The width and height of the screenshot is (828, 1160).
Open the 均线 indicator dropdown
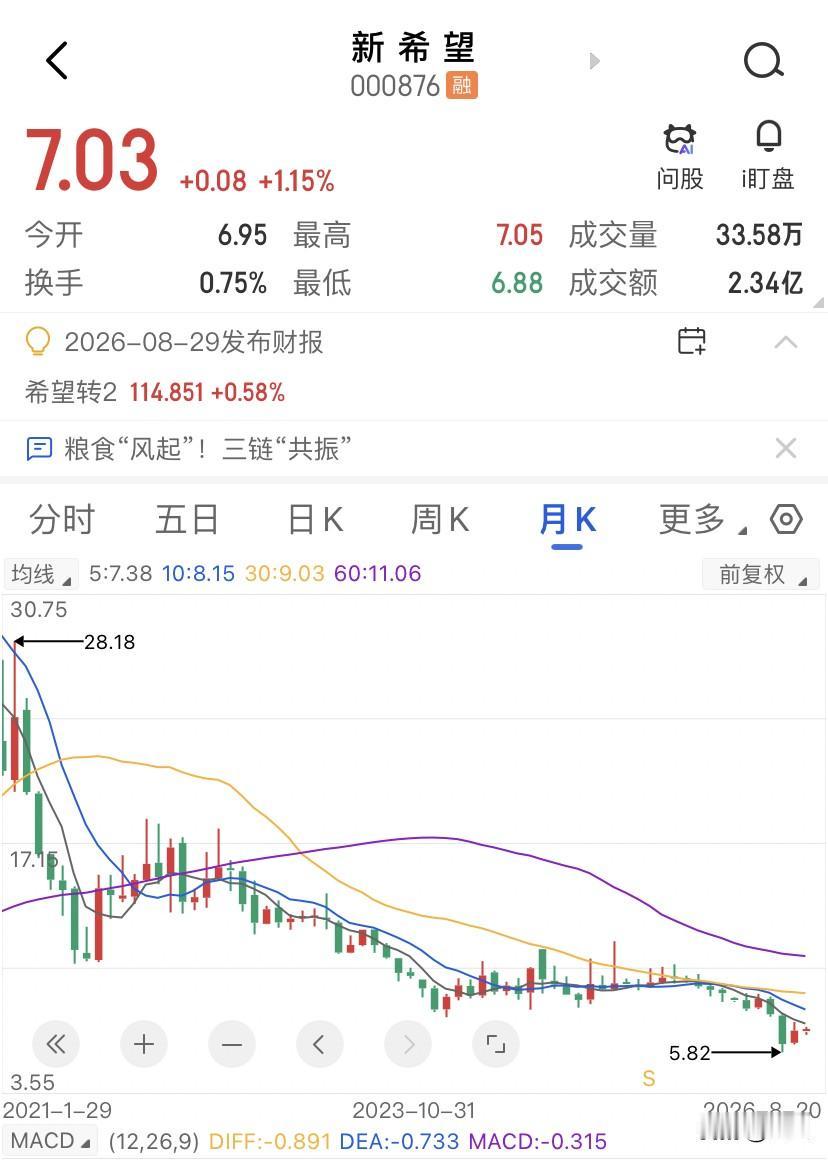point(41,574)
